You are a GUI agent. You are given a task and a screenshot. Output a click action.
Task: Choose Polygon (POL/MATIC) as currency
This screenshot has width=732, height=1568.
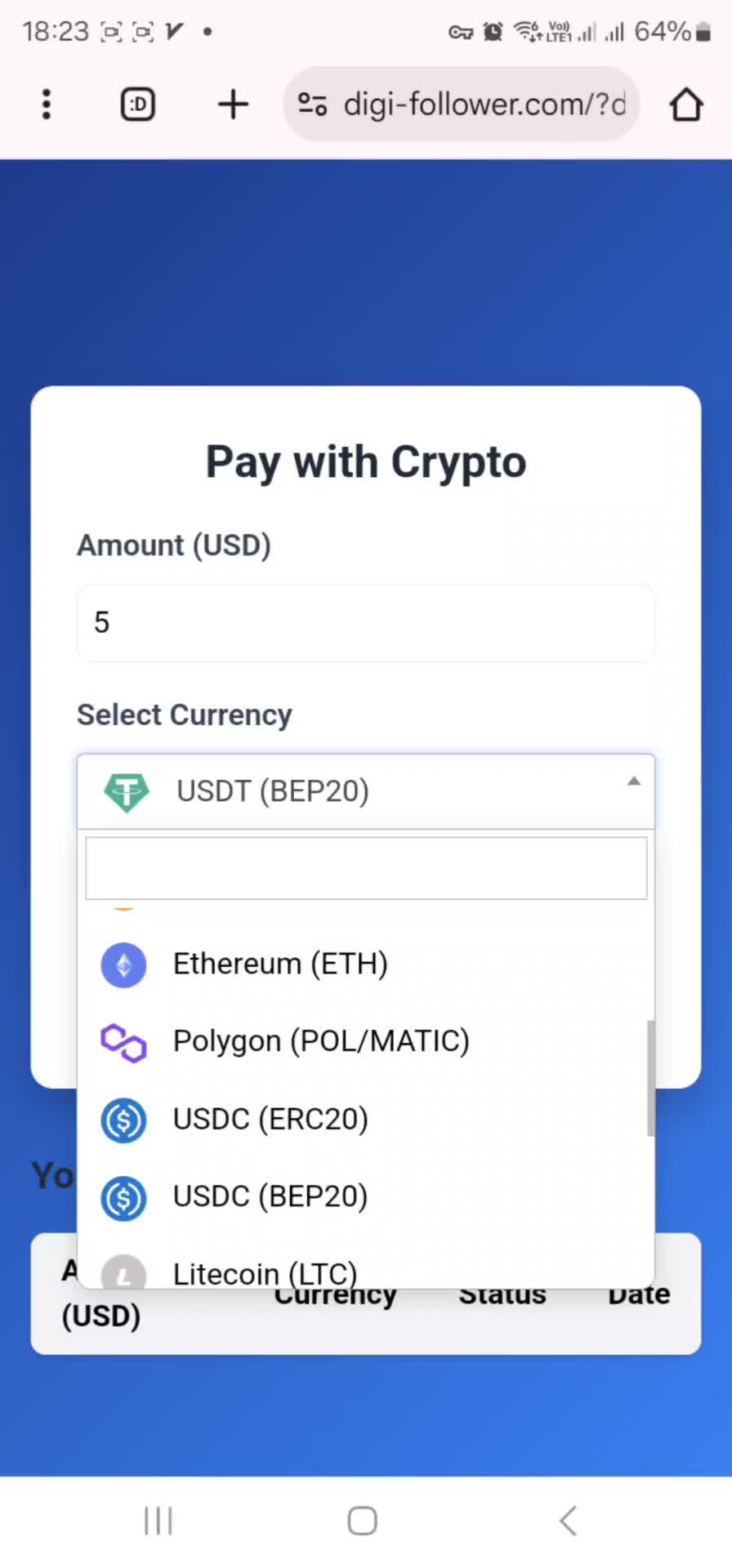click(320, 1042)
